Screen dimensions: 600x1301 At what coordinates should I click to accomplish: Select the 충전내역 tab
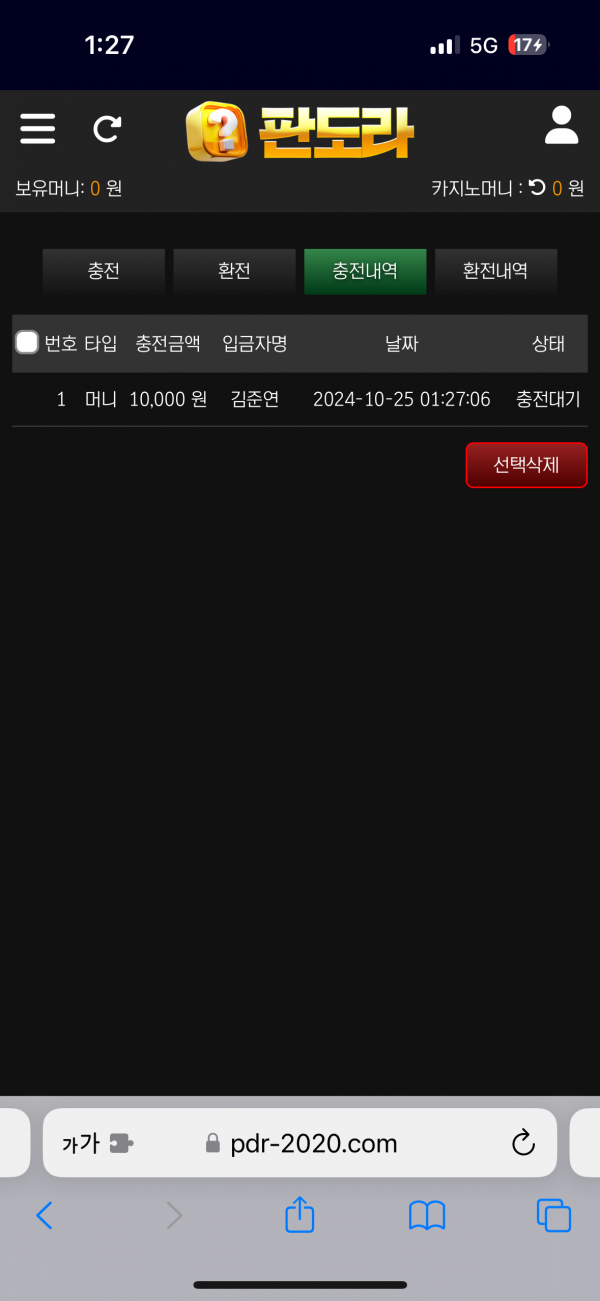pyautogui.click(x=365, y=271)
